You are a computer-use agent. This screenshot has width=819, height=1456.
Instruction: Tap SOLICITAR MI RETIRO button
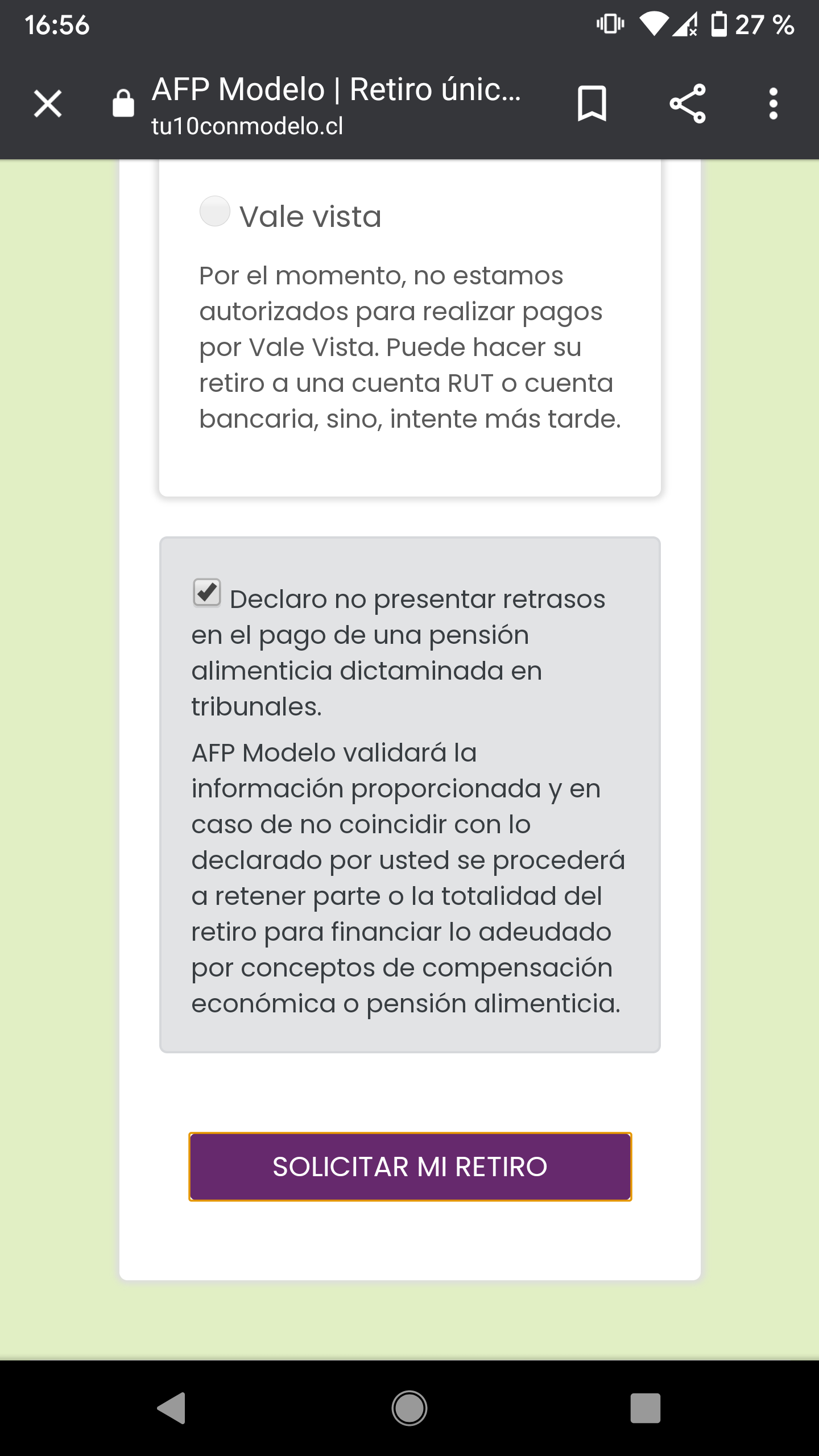point(410,1167)
